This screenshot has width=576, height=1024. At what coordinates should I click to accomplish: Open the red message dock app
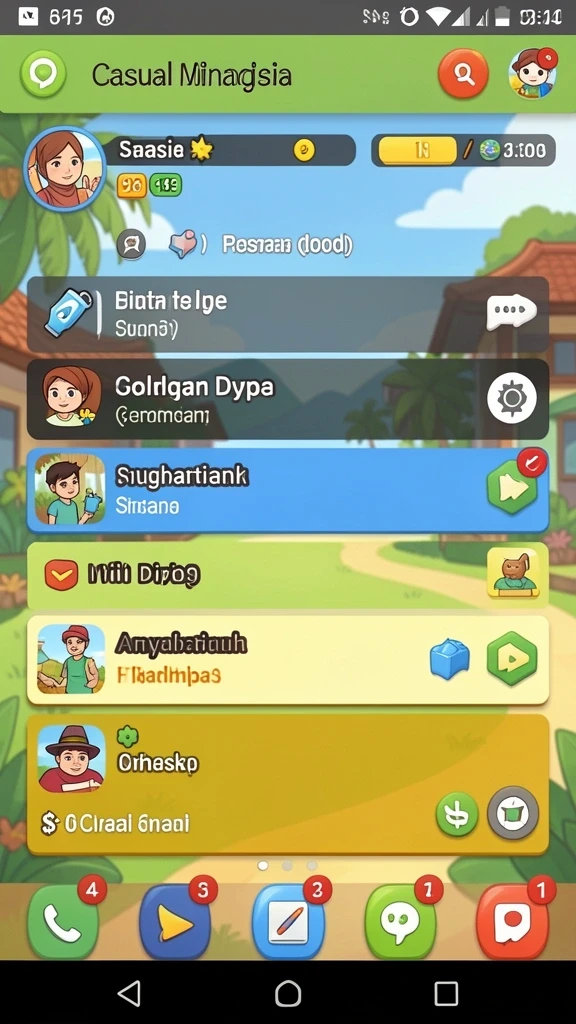click(513, 921)
